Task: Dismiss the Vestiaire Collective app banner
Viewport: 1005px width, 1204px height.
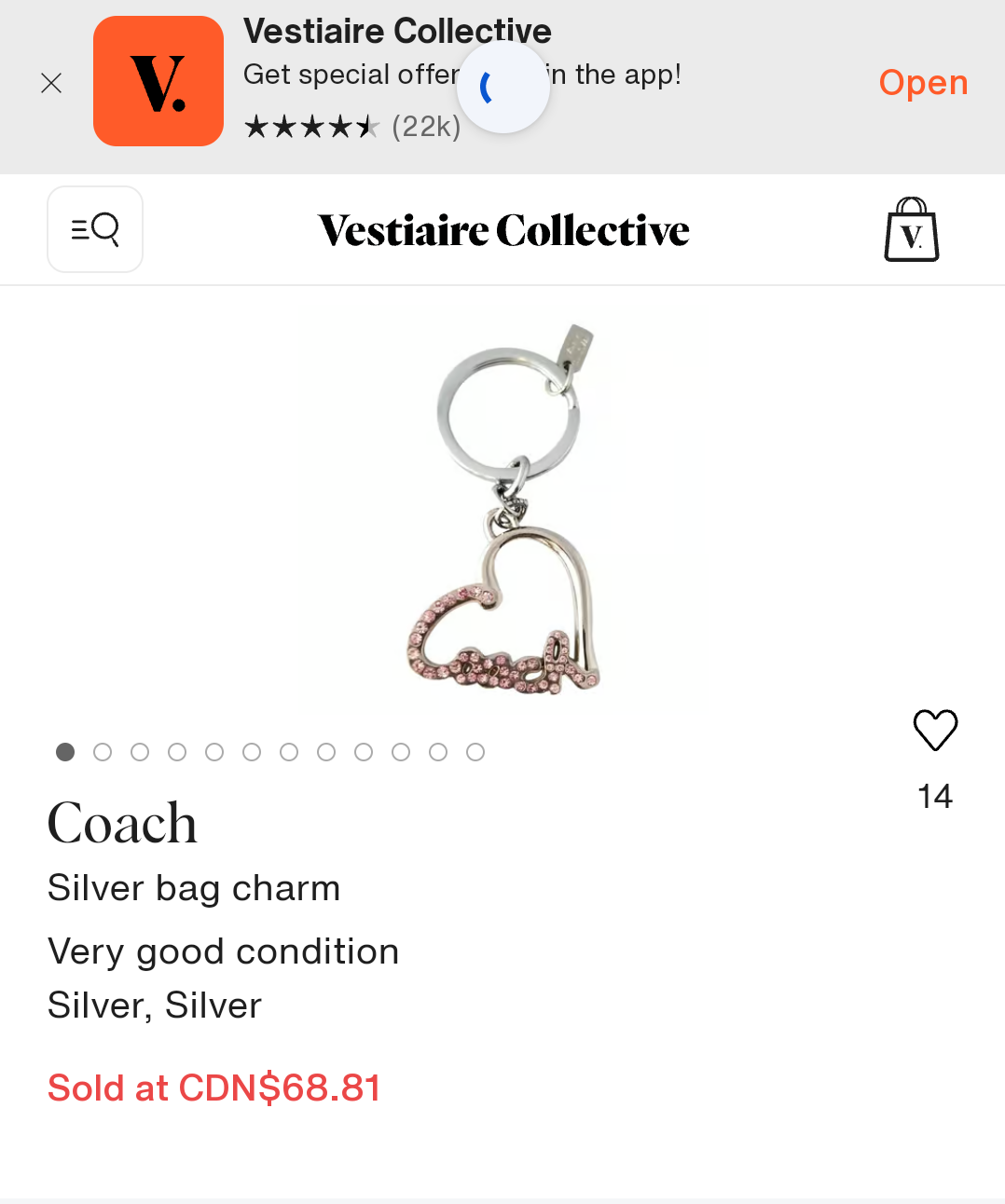Action: coord(51,83)
